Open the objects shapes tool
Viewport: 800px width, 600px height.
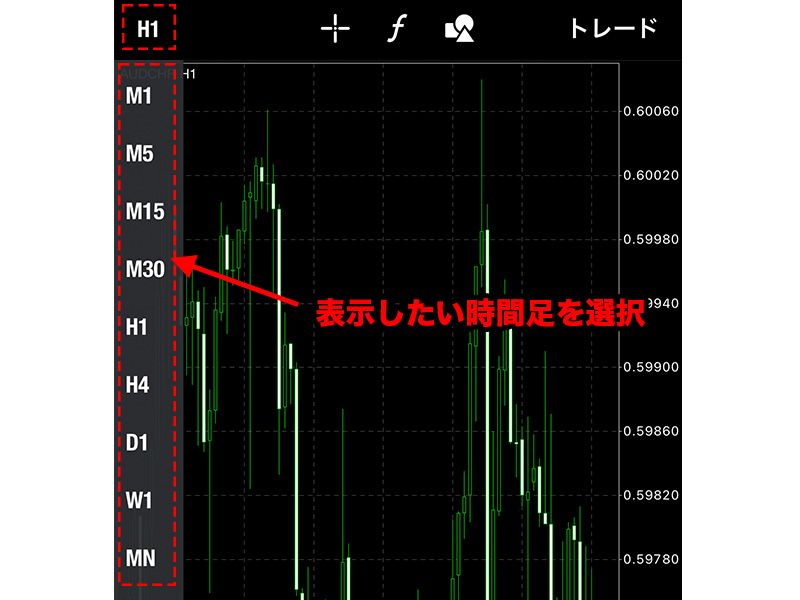(x=459, y=28)
